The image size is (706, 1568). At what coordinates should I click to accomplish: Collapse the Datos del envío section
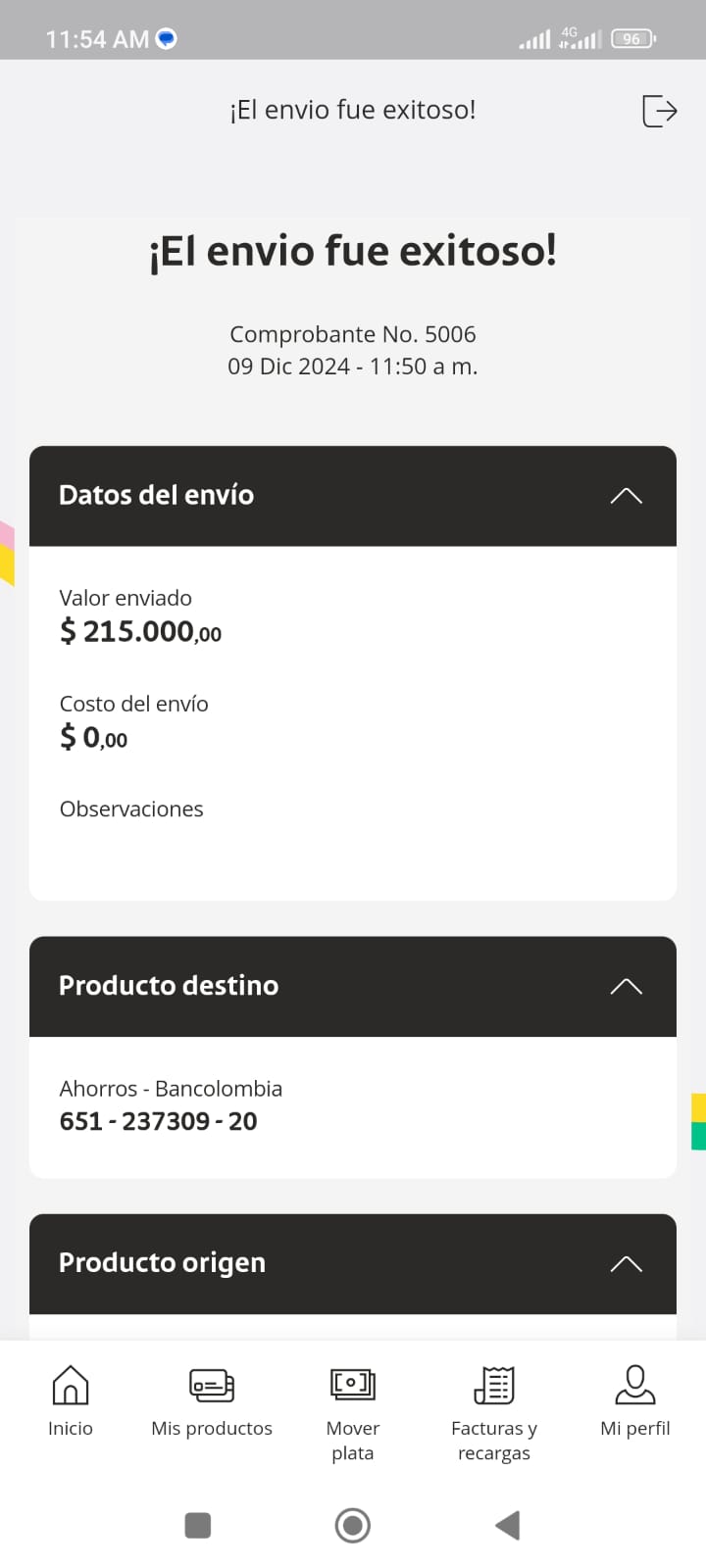(x=626, y=496)
